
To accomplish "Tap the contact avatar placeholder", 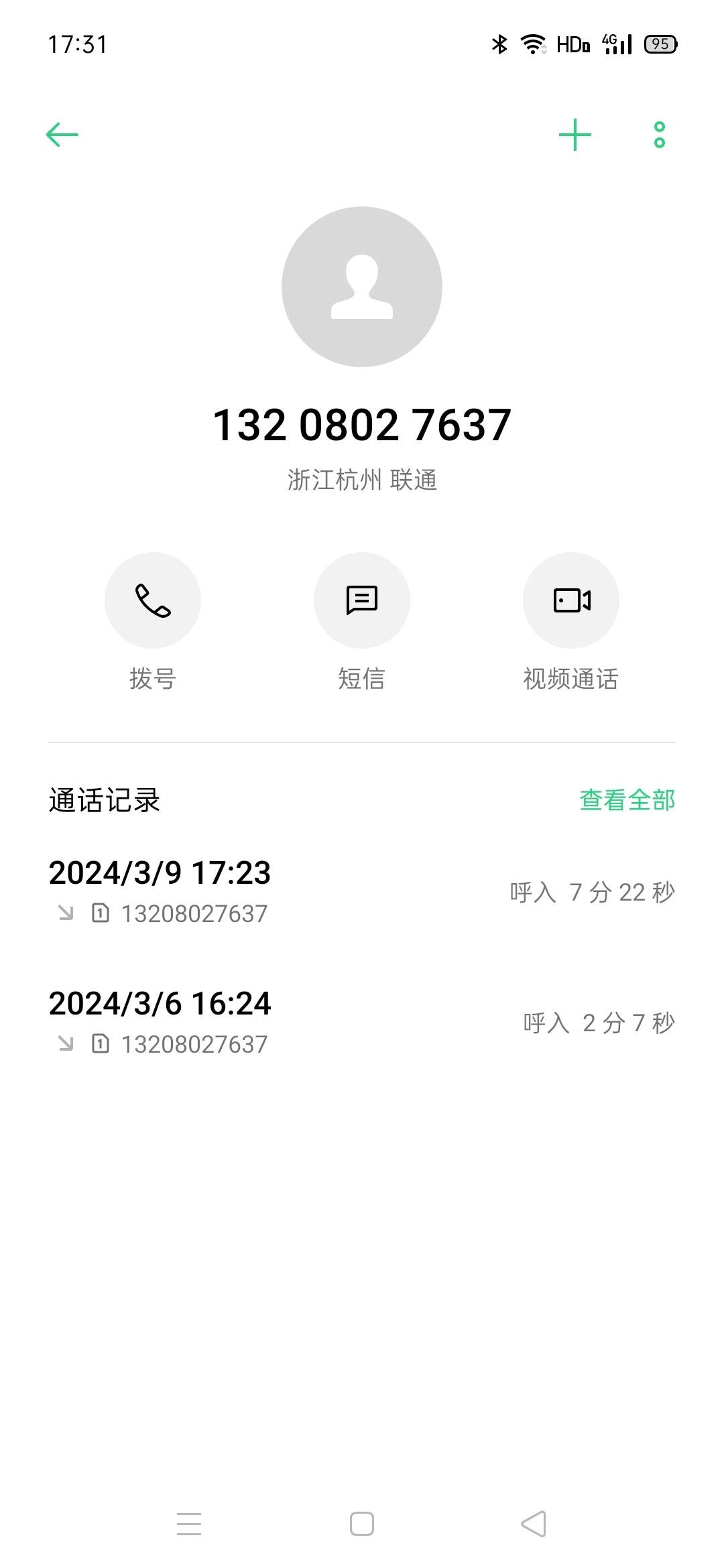I will click(x=362, y=287).
